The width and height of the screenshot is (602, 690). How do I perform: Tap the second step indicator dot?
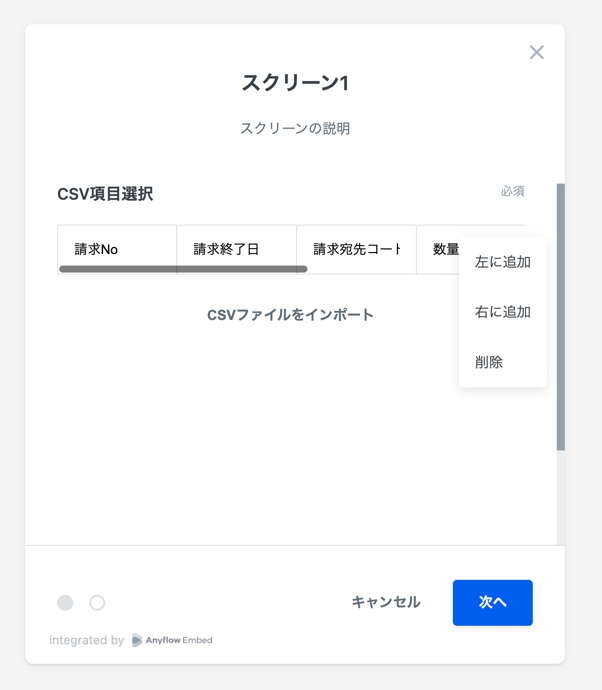tap(97, 603)
